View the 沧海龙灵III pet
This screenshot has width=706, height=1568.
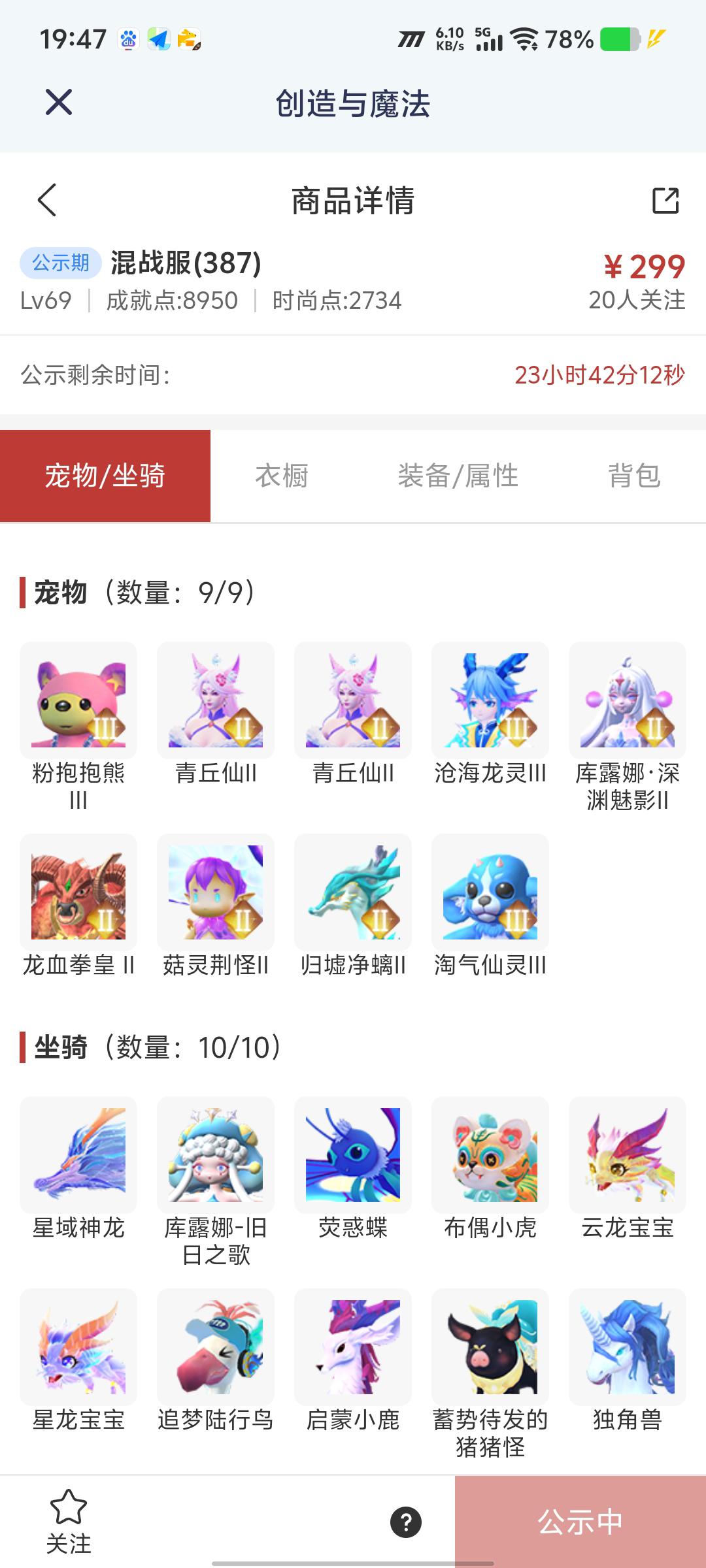[490, 700]
